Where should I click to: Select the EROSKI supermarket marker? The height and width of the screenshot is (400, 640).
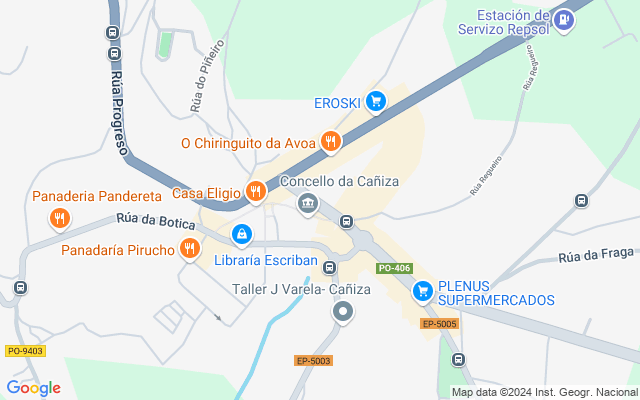click(376, 102)
